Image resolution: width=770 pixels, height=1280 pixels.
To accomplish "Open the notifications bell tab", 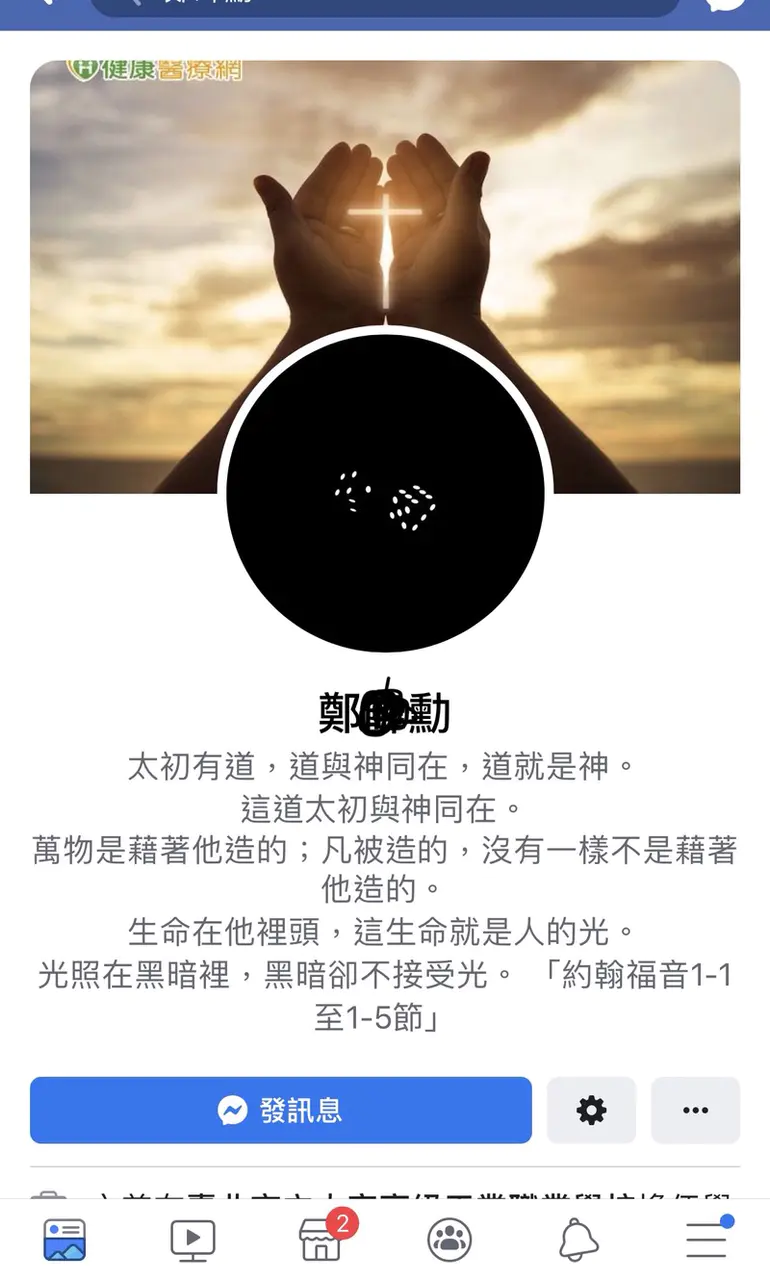I will tap(578, 1240).
